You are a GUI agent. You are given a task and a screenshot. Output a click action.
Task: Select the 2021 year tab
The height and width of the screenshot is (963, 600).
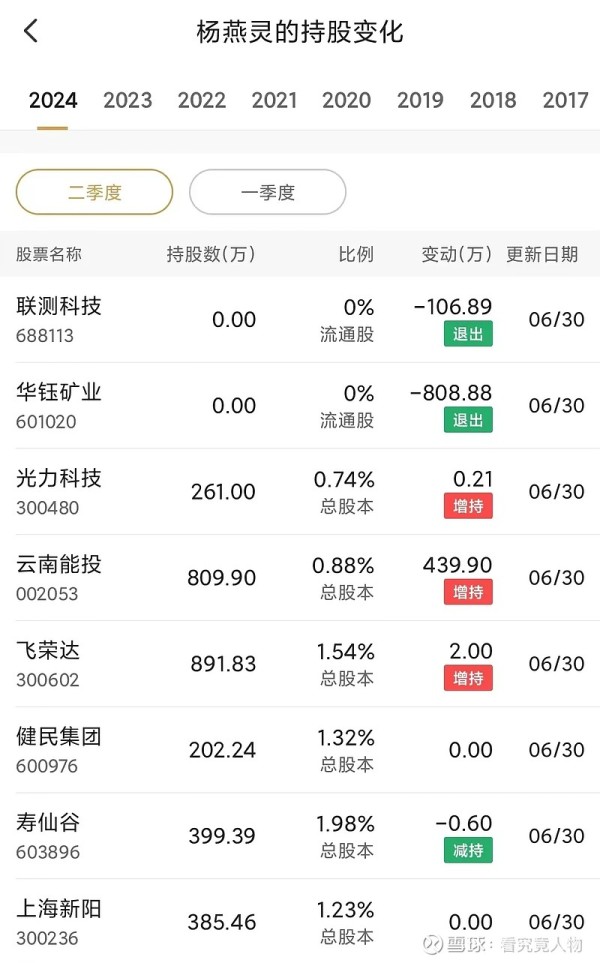[x=274, y=100]
